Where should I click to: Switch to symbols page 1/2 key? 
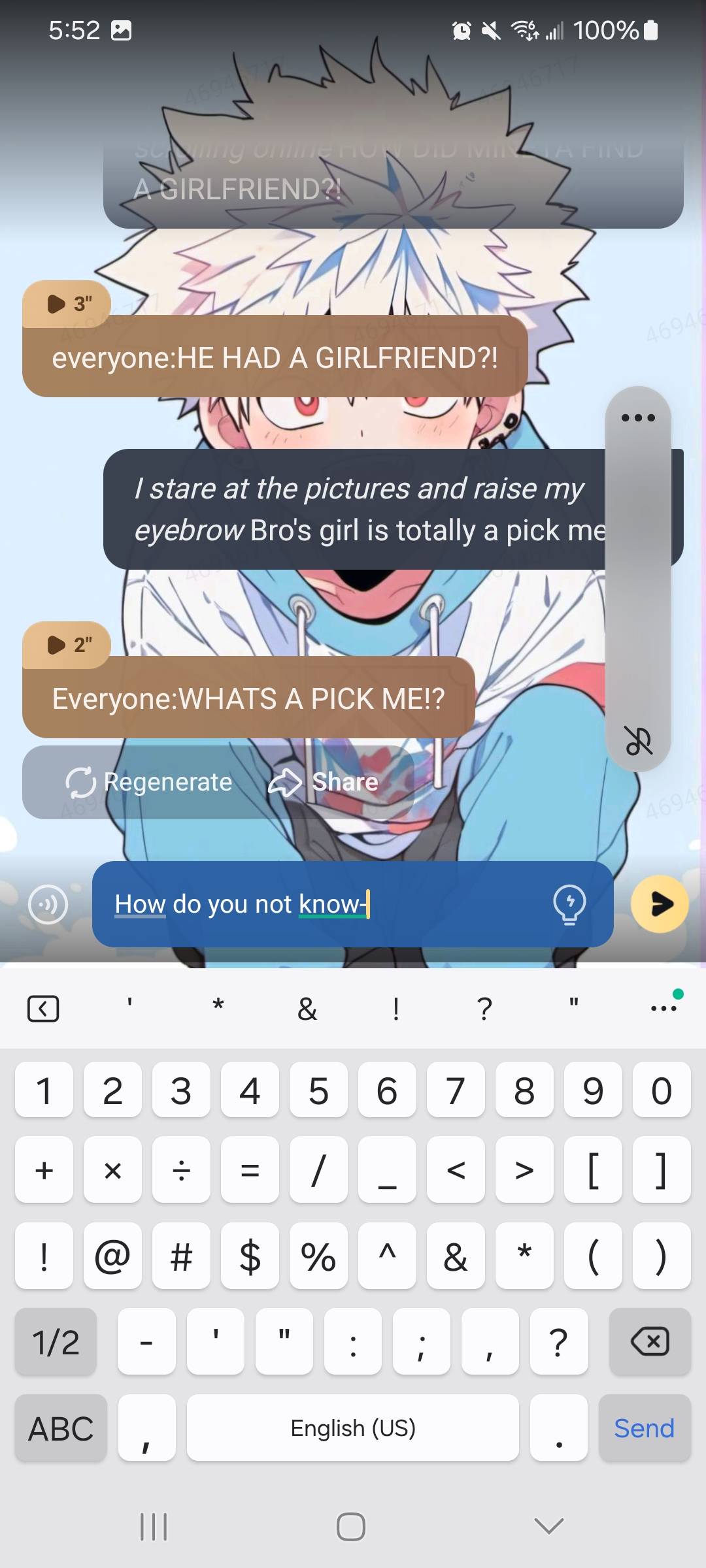56,1342
